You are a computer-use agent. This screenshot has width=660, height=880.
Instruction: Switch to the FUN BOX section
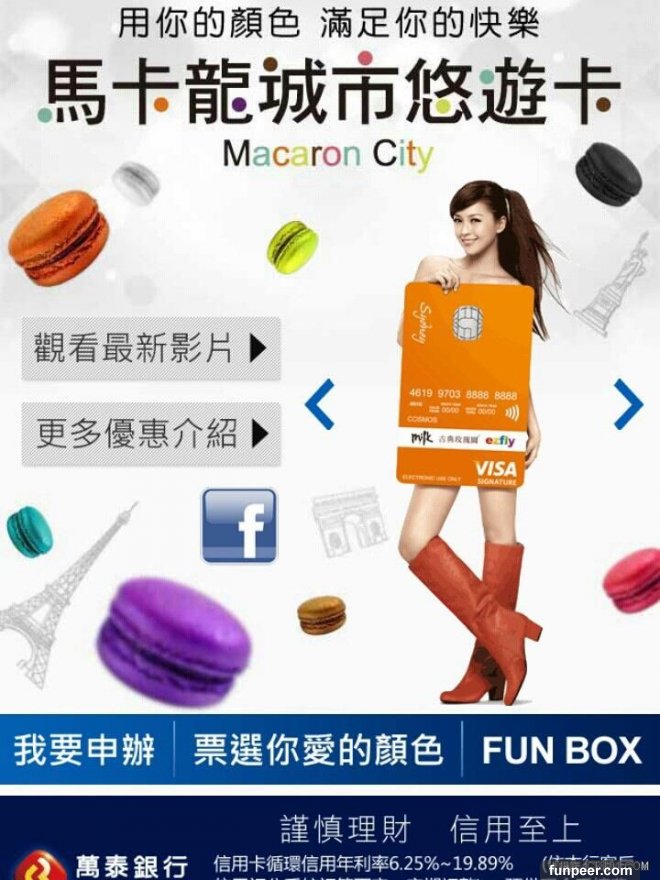click(560, 750)
